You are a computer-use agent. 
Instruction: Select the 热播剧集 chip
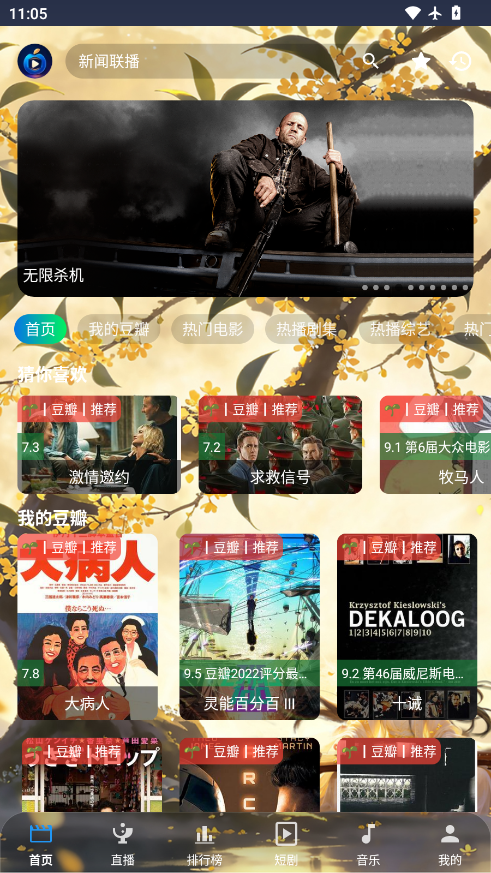coord(307,329)
